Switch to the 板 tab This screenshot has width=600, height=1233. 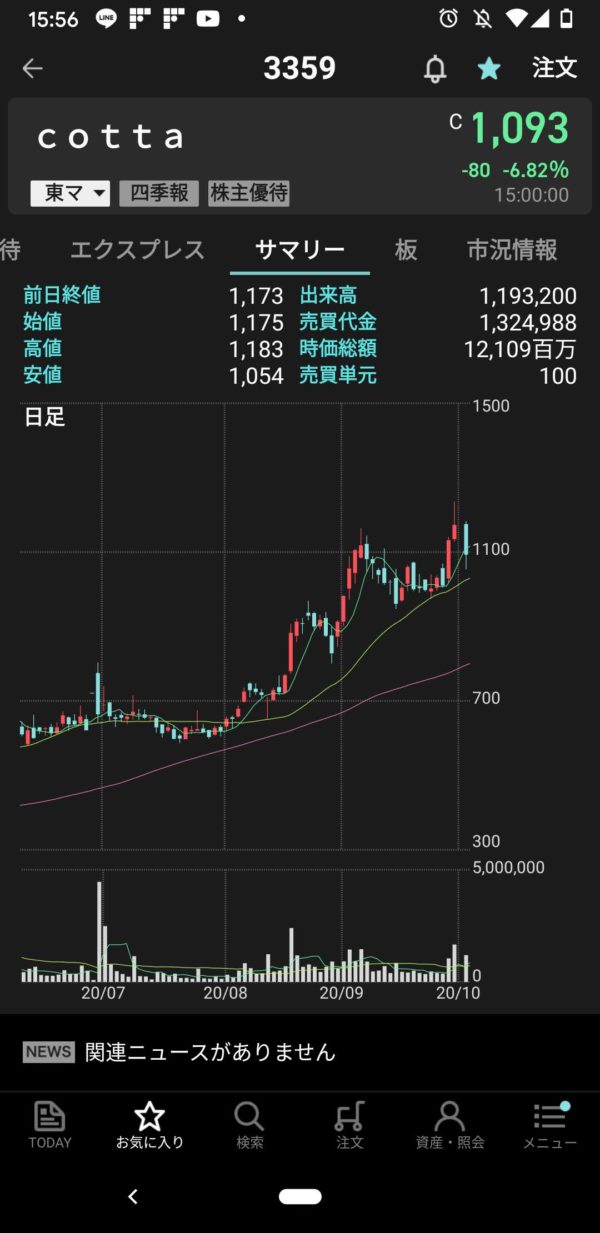pyautogui.click(x=406, y=250)
